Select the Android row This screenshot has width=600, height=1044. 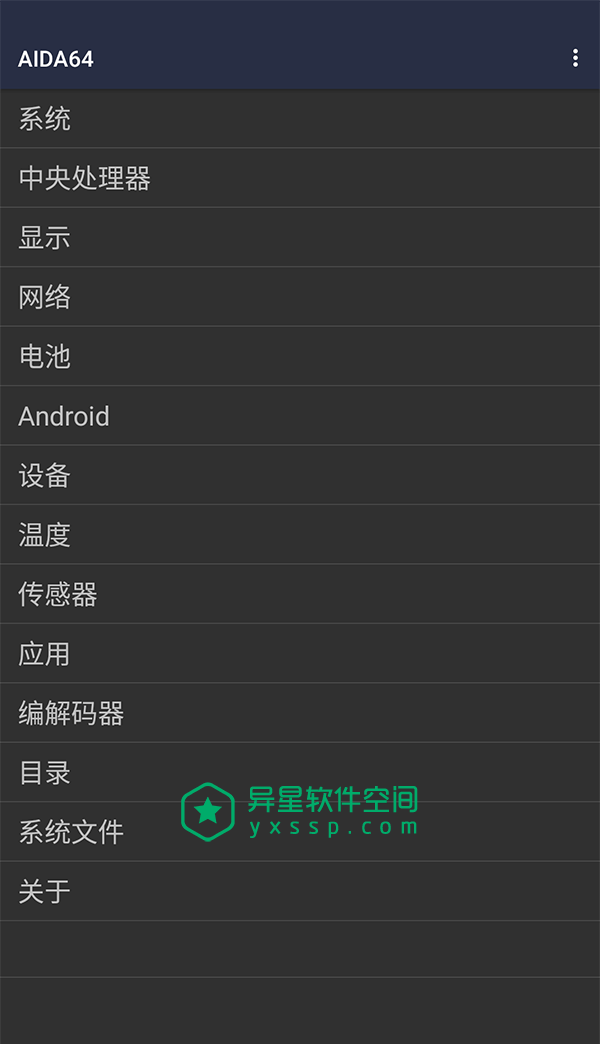coord(64,416)
